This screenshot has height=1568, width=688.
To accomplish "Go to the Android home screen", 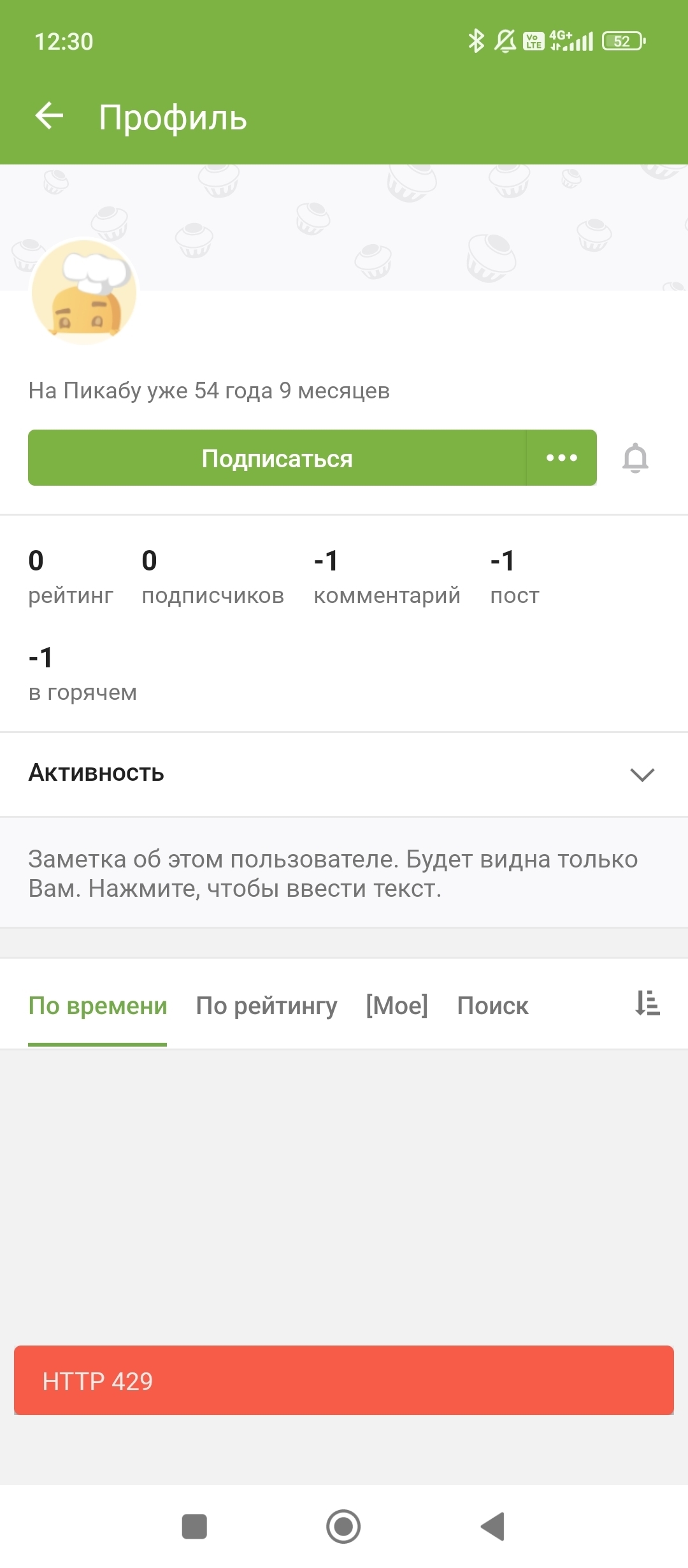I will 343,1527.
